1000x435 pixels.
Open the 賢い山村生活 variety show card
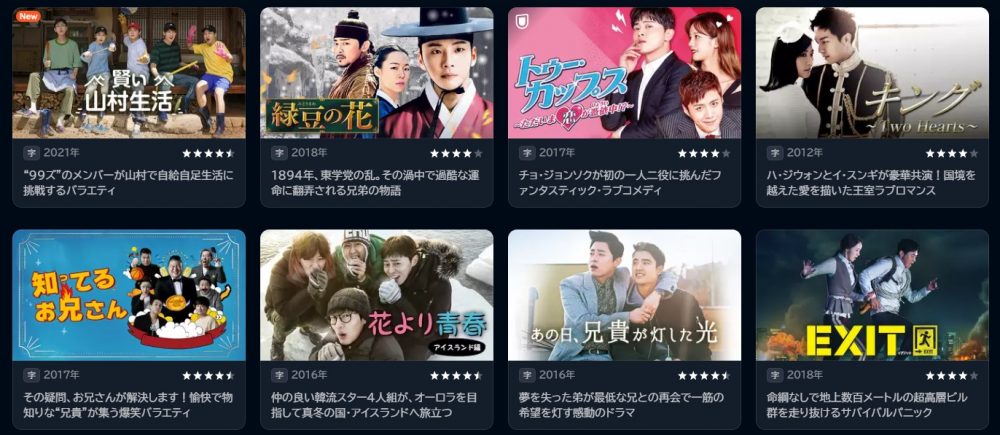point(128,73)
